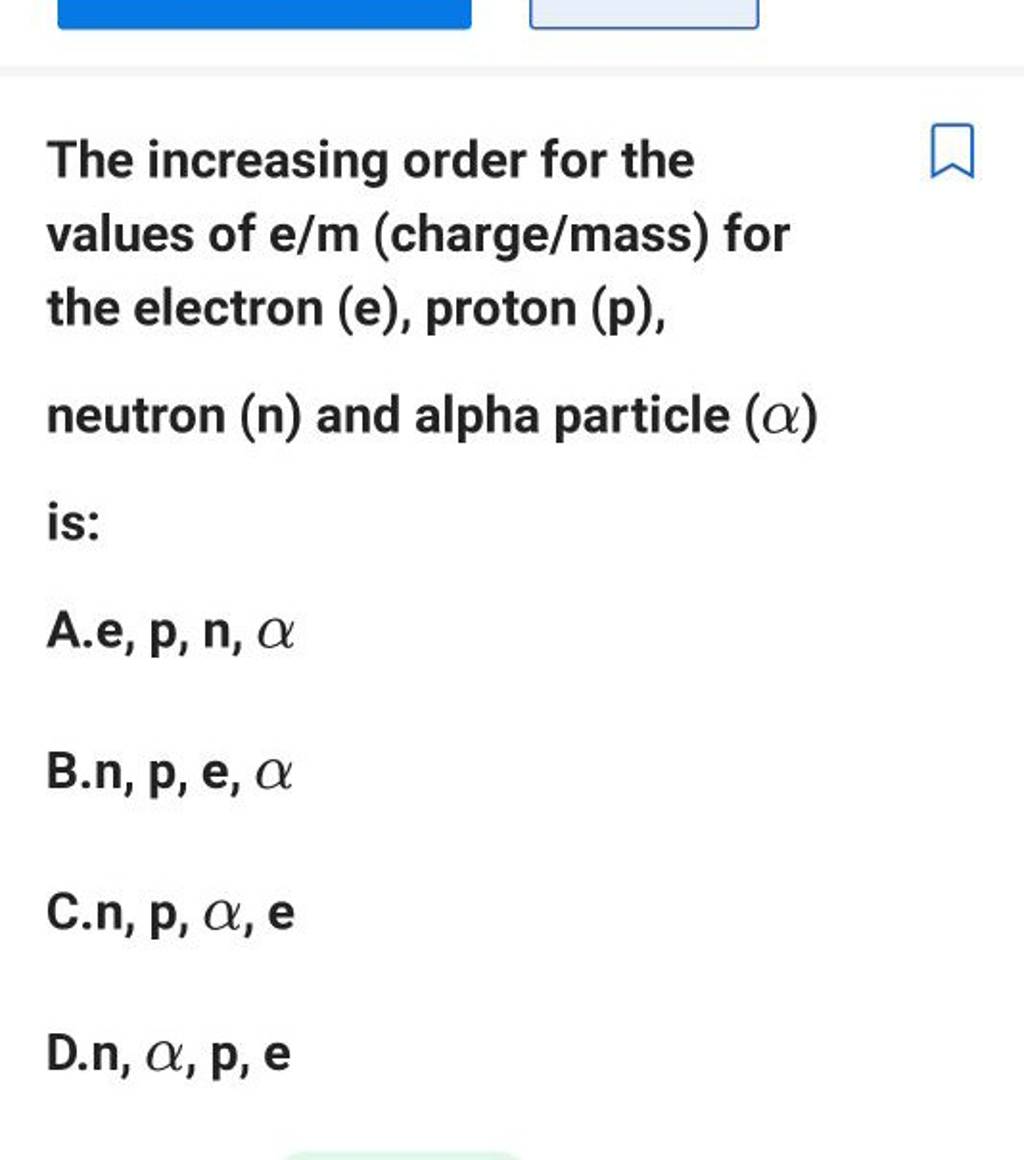Click the blank area between options B and C
This screenshot has width=1024, height=1160.
tap(400, 845)
